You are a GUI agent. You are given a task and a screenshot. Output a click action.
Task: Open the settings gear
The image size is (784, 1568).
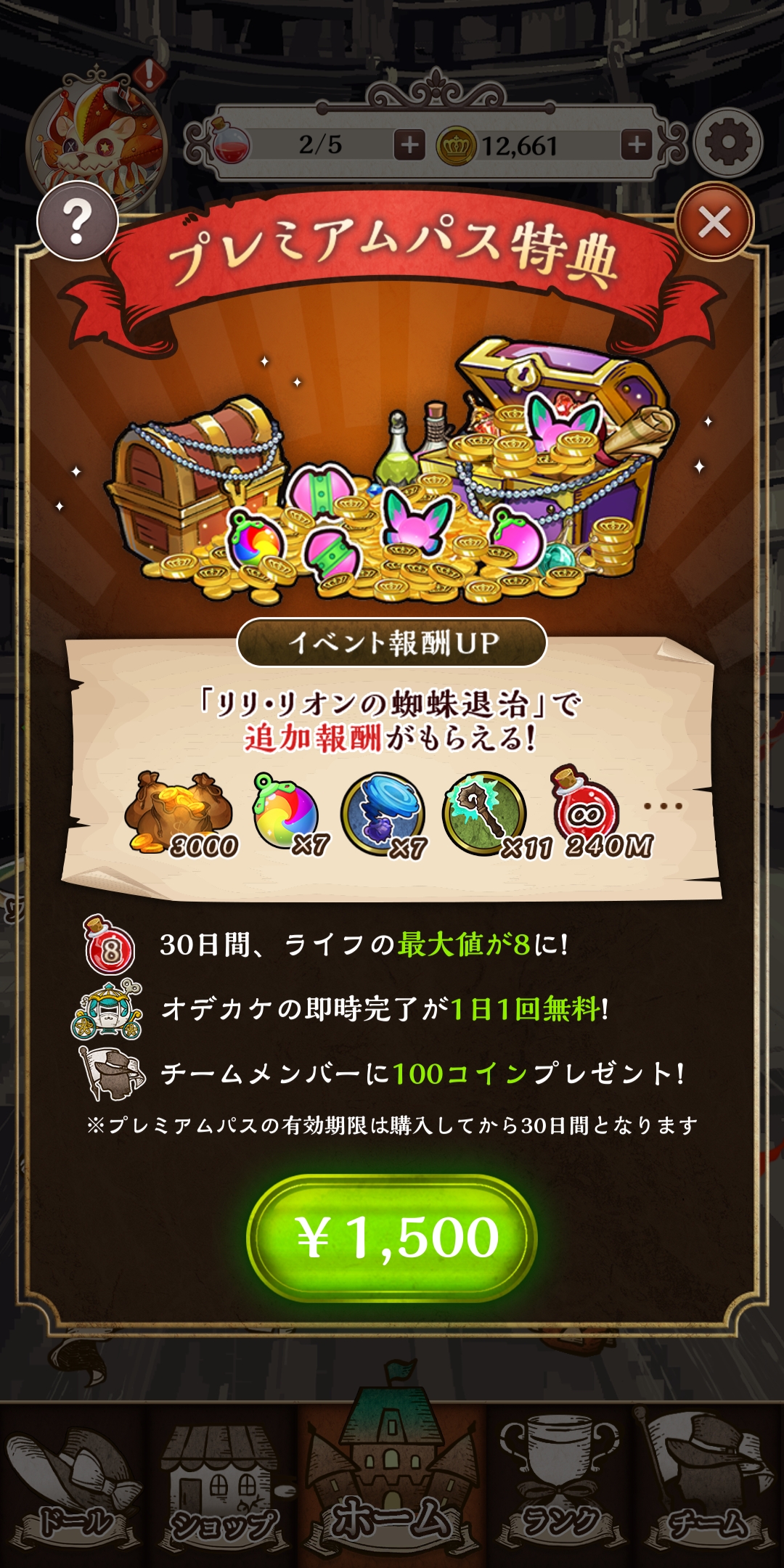[x=728, y=143]
